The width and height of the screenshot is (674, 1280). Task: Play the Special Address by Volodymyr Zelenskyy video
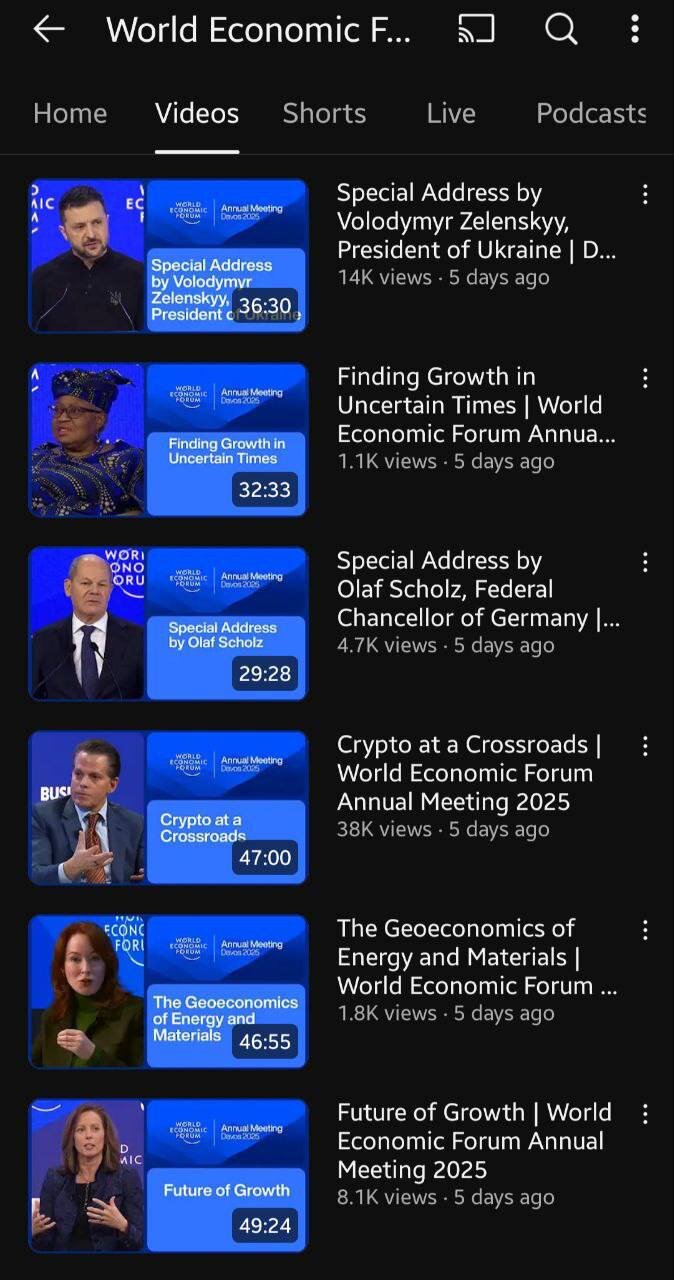pyautogui.click(x=168, y=256)
